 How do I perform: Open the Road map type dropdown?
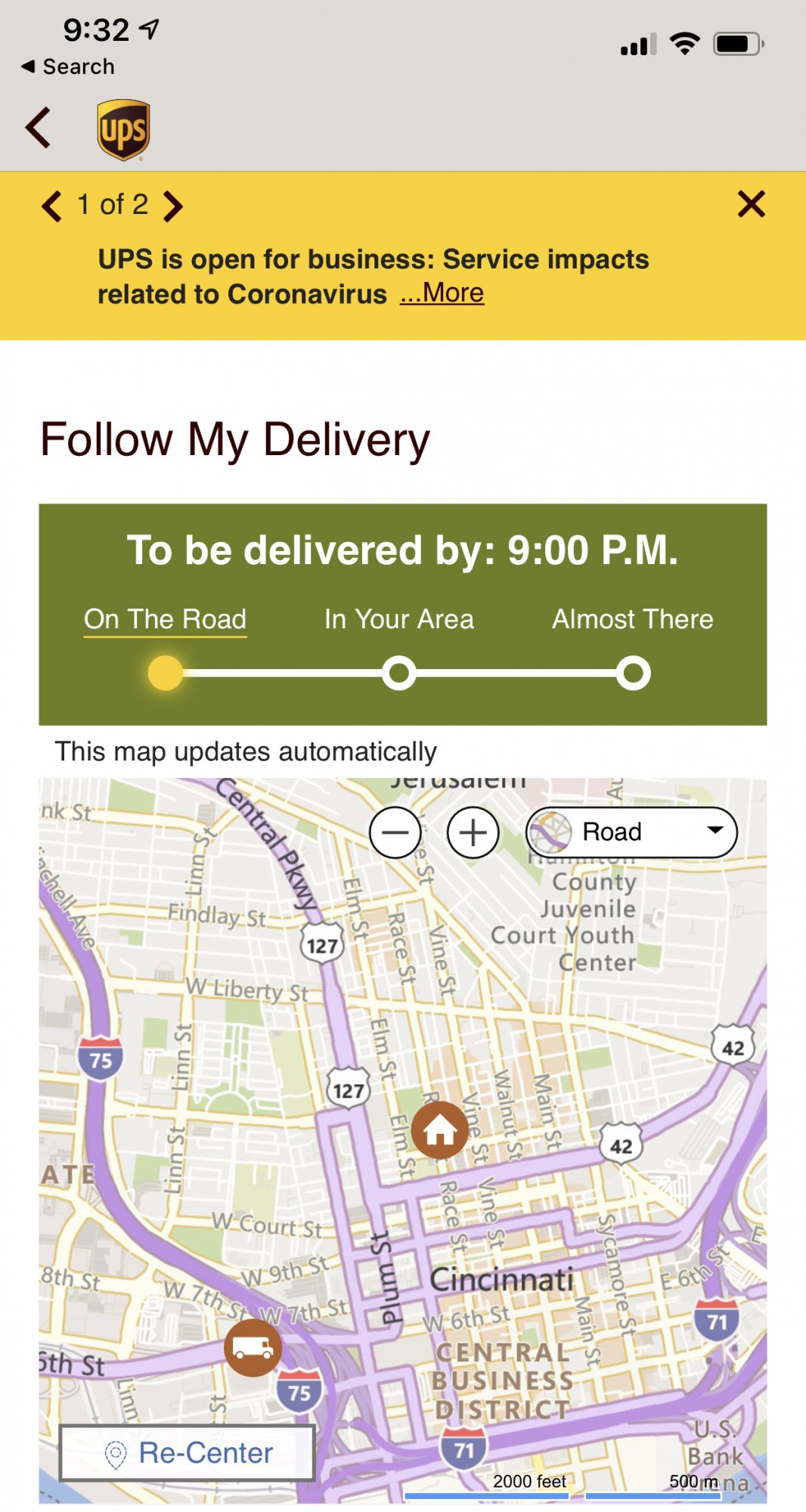pos(632,832)
